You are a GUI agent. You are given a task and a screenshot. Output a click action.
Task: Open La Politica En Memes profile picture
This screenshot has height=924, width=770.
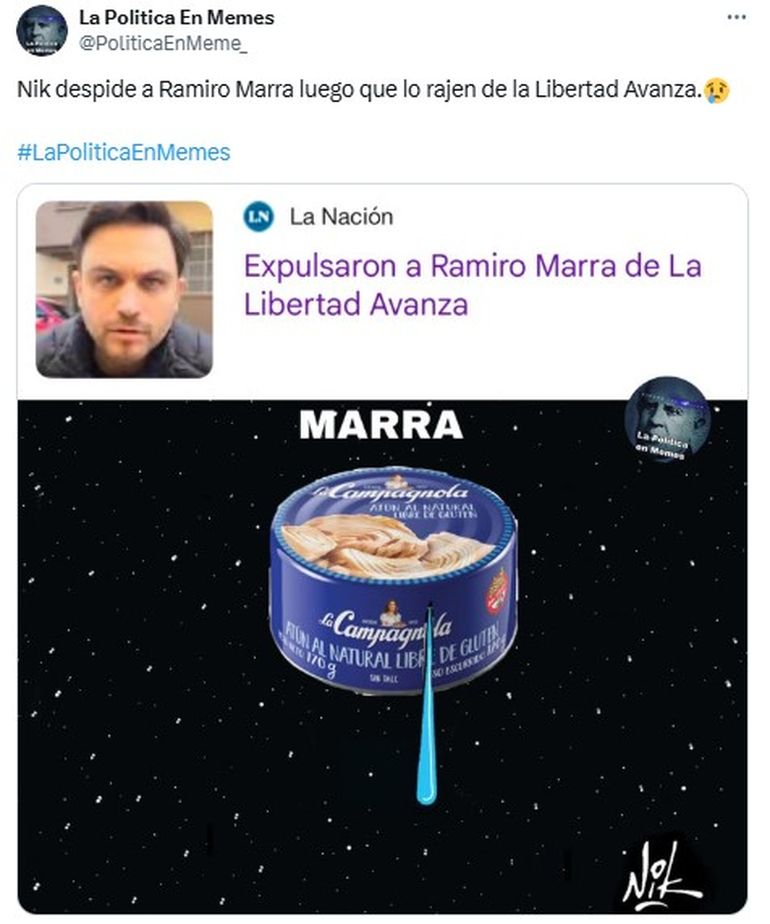click(x=42, y=30)
